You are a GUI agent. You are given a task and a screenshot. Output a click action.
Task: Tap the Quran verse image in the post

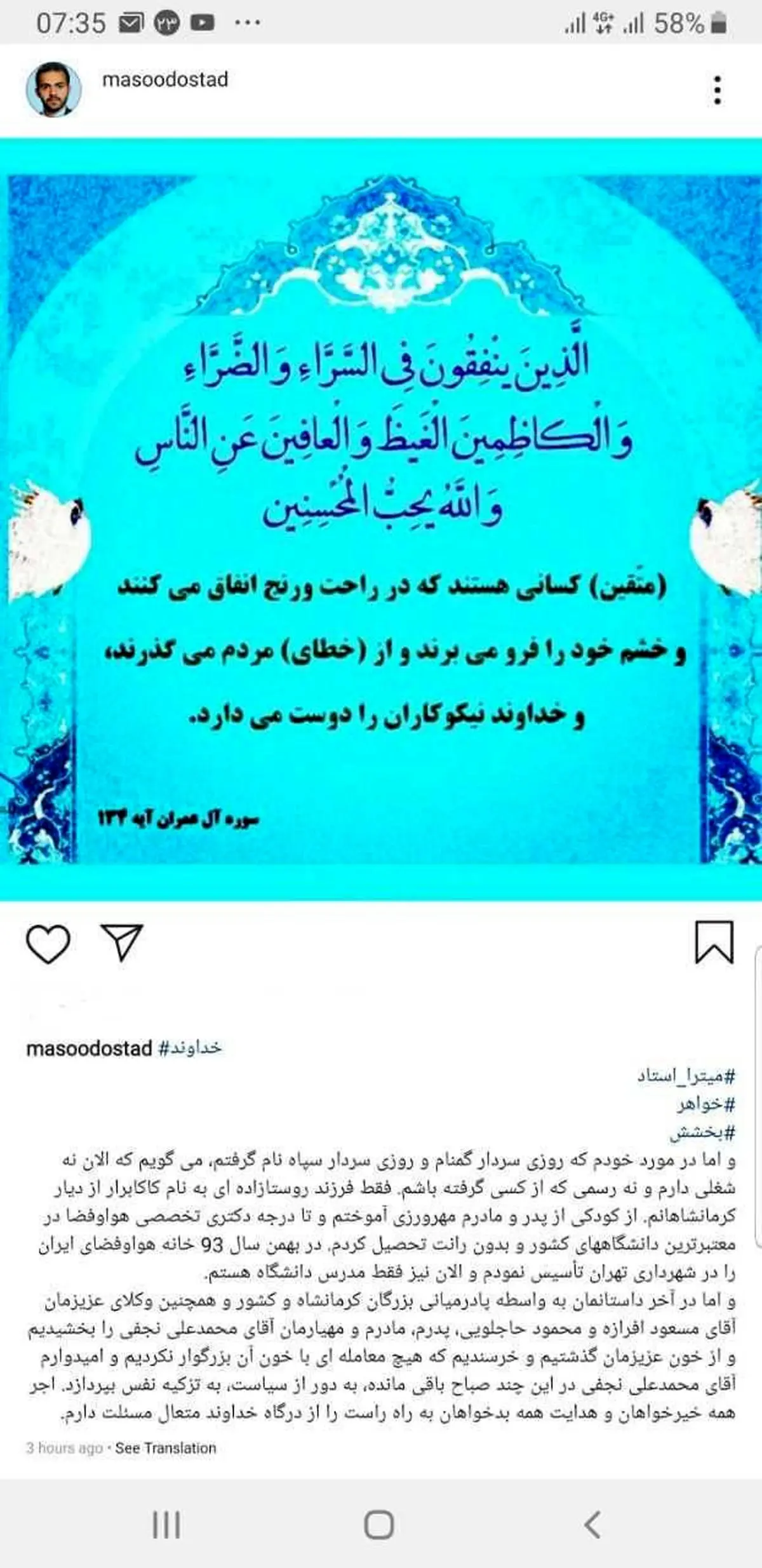click(x=381, y=521)
